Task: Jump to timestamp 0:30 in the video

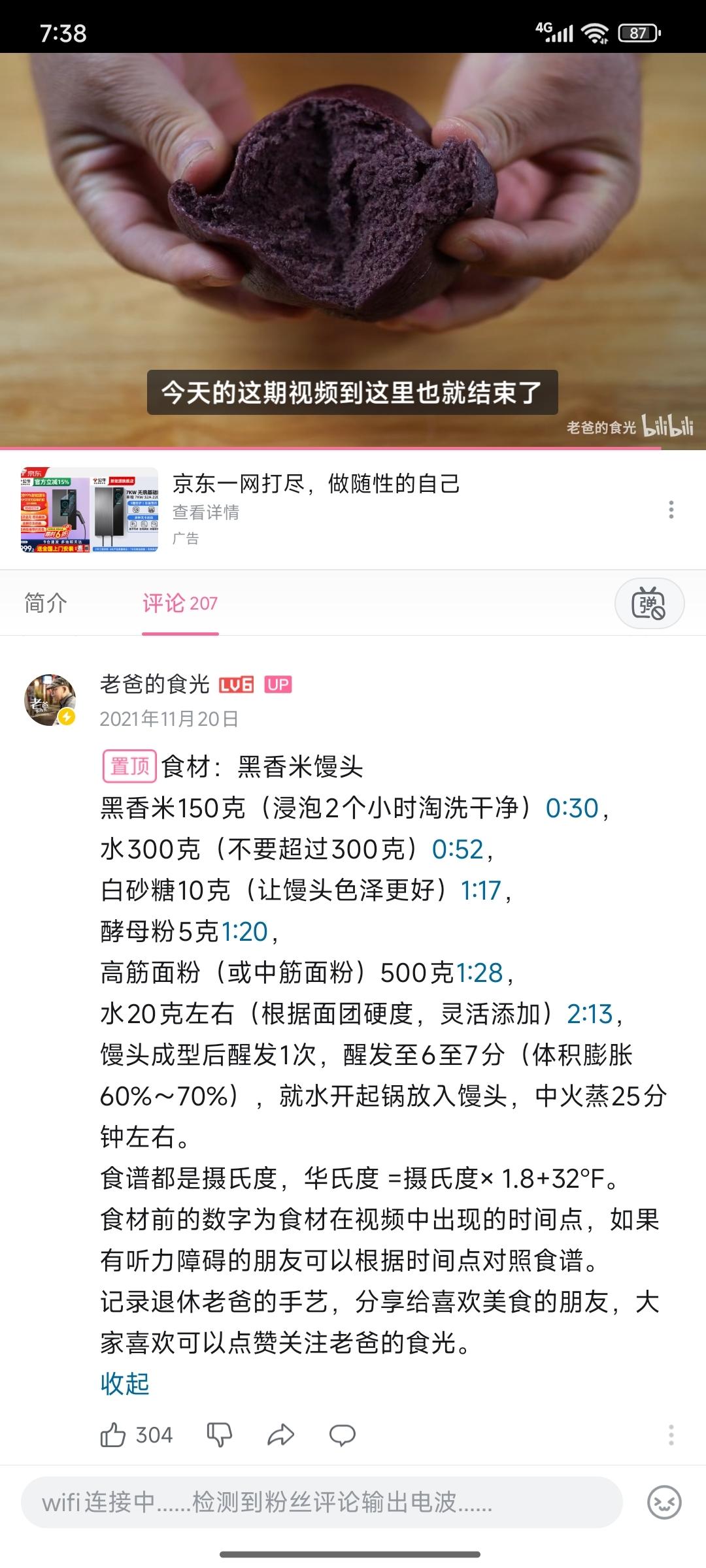Action: [x=572, y=809]
